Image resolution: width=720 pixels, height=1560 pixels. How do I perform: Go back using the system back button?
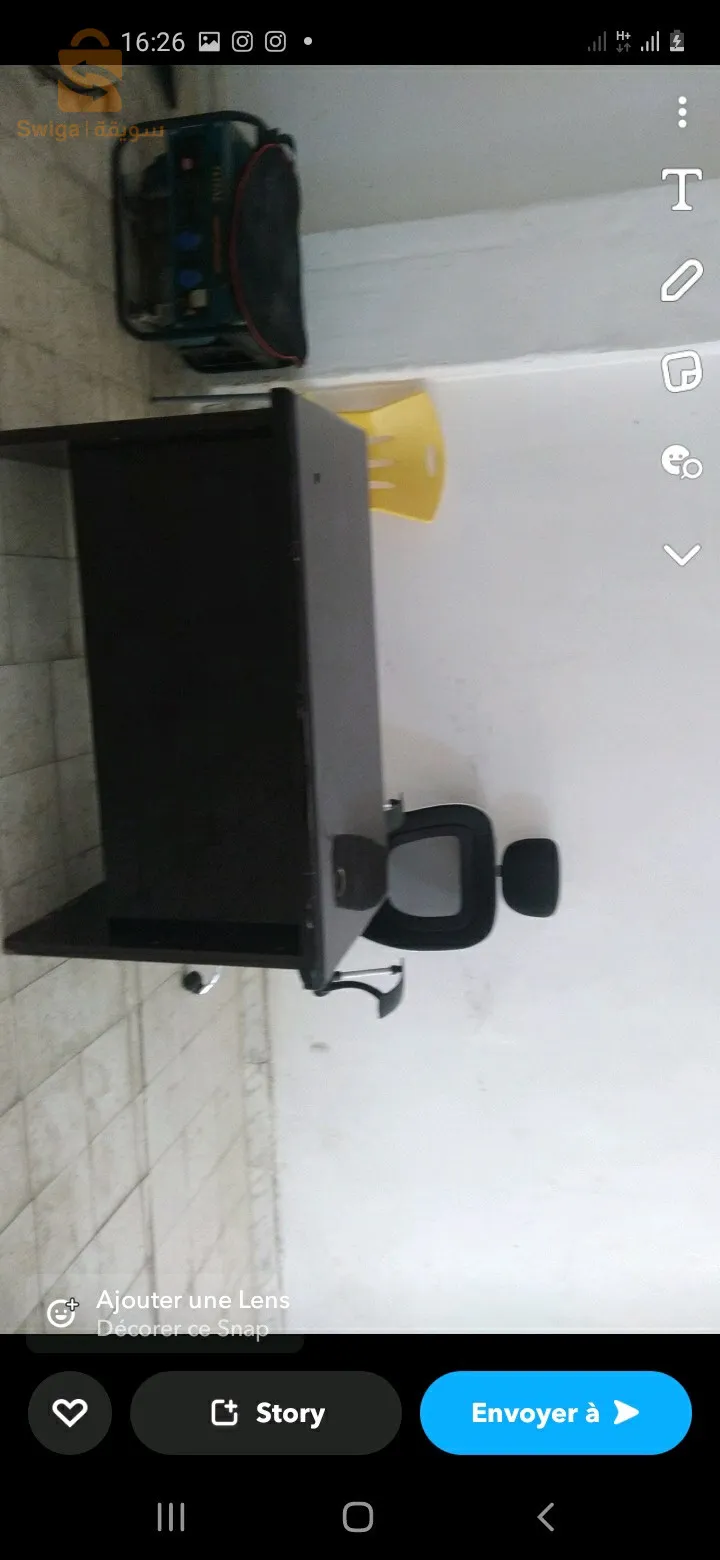coord(546,1518)
